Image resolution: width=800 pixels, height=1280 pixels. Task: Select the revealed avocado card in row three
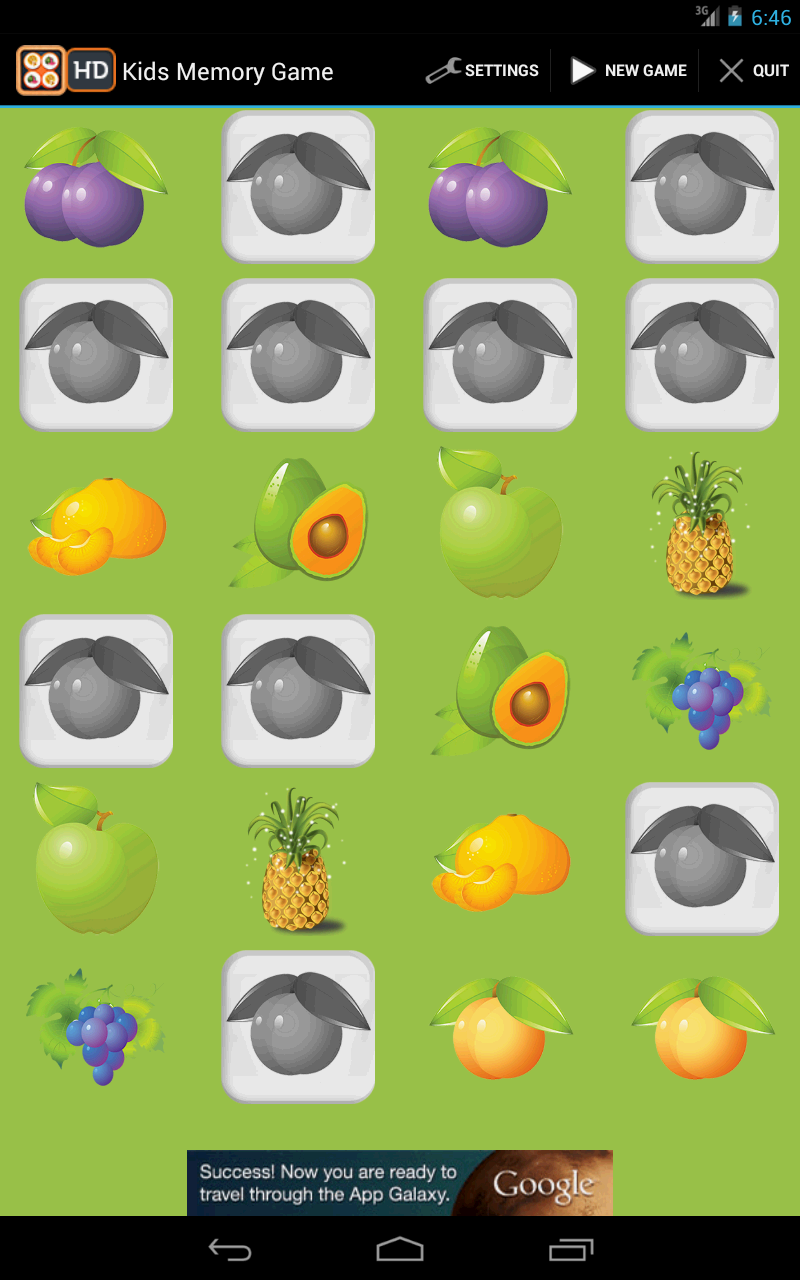(298, 524)
